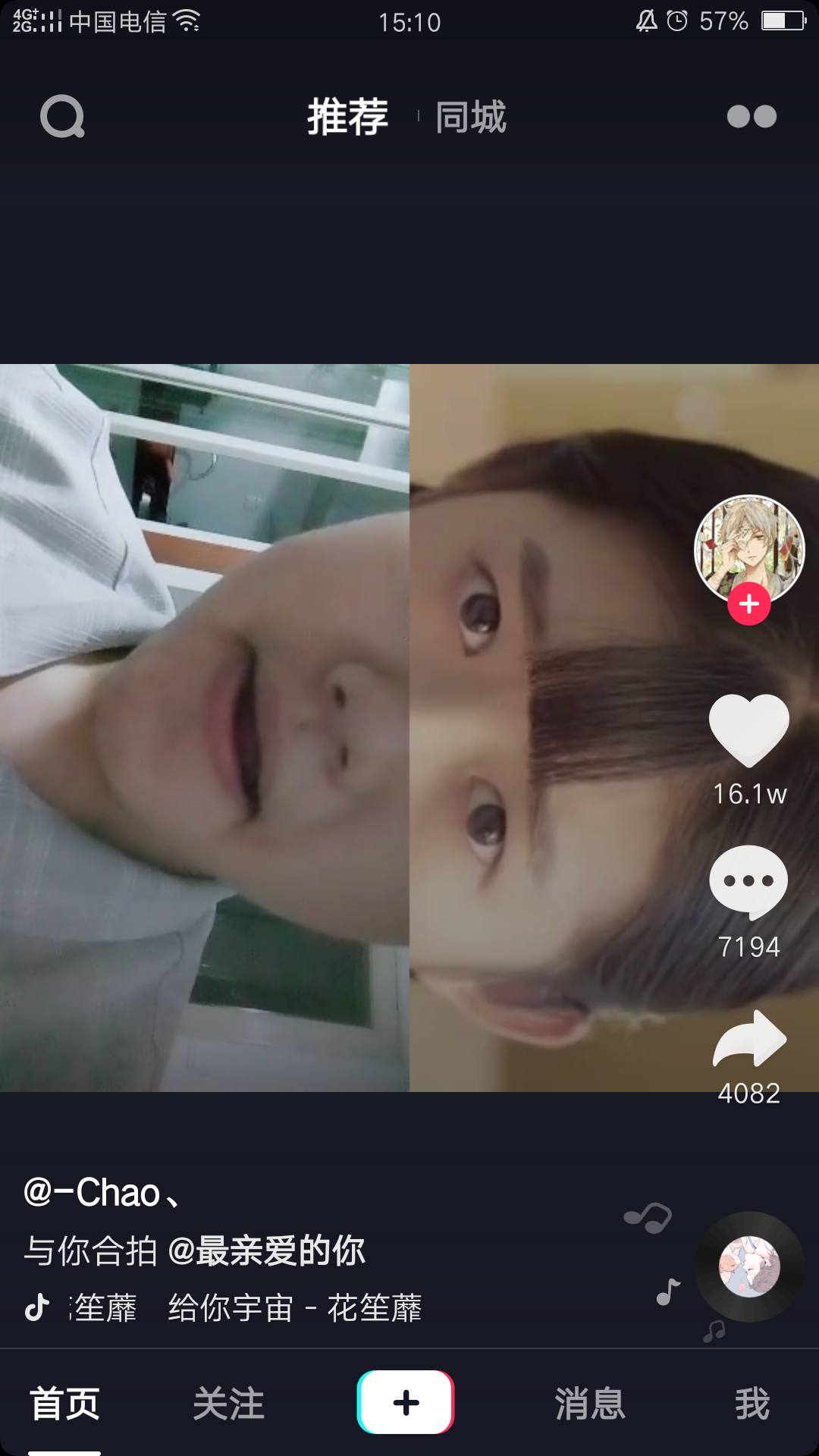The image size is (819, 1456).
Task: Switch to the 关注 tab
Action: click(228, 1404)
